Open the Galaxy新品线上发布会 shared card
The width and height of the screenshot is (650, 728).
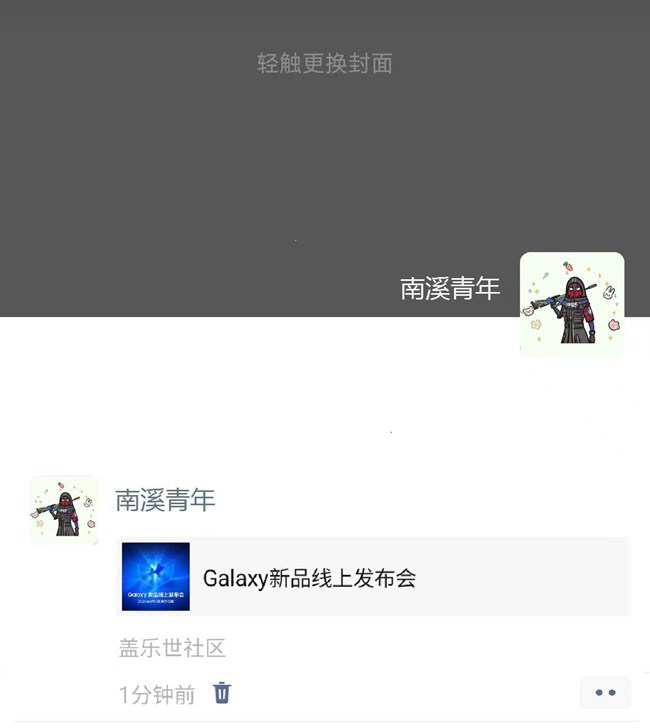[x=372, y=577]
